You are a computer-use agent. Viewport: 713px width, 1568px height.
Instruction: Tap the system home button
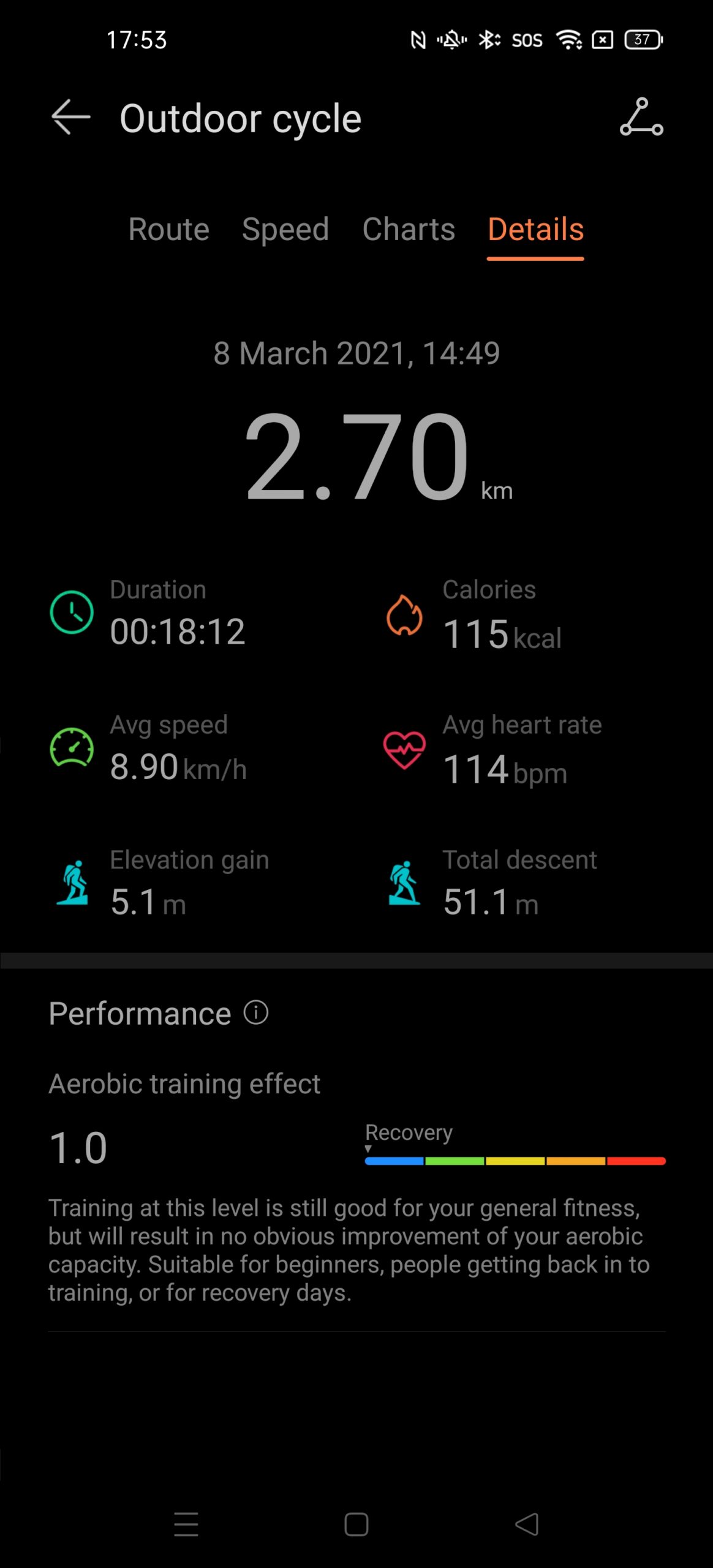click(x=356, y=1524)
